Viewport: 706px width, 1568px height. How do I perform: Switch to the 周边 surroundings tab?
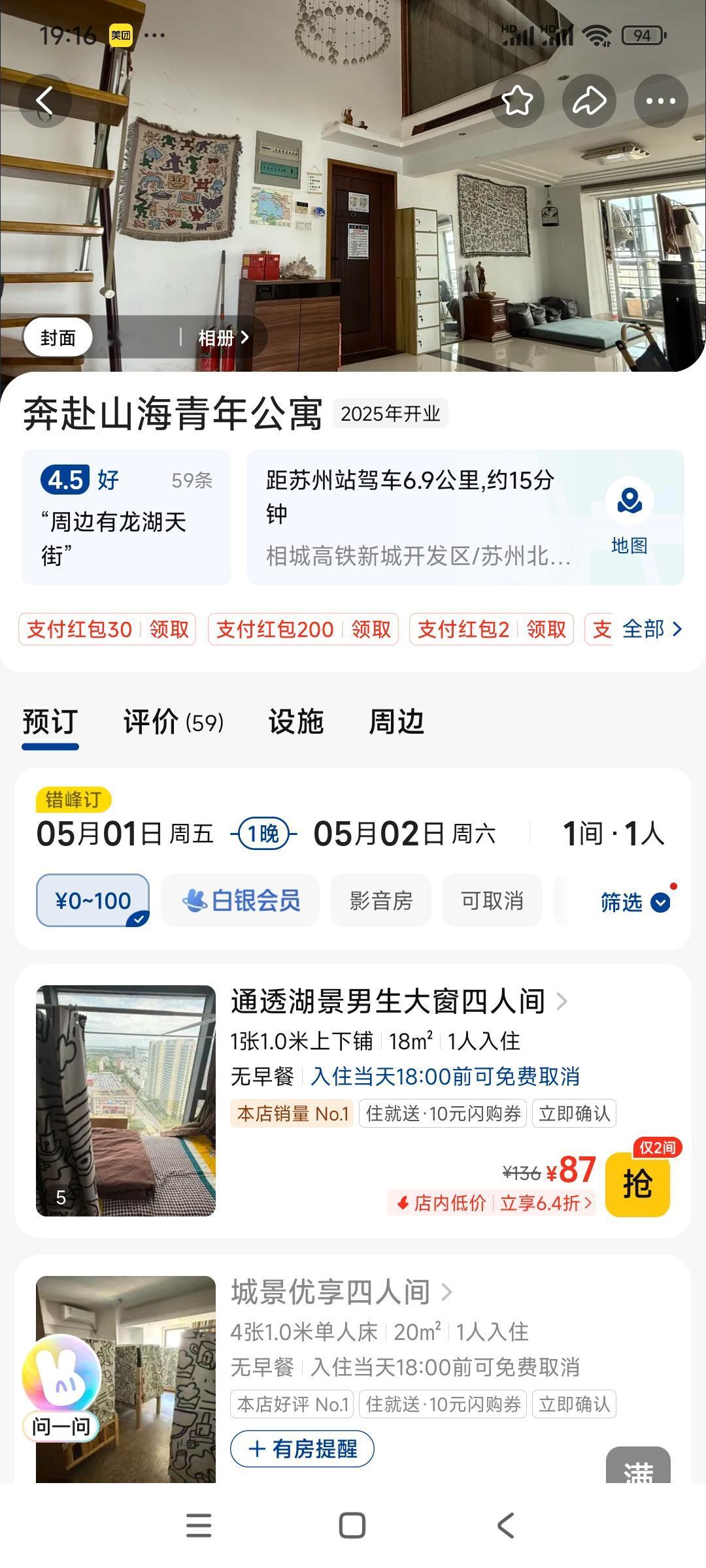[x=397, y=722]
